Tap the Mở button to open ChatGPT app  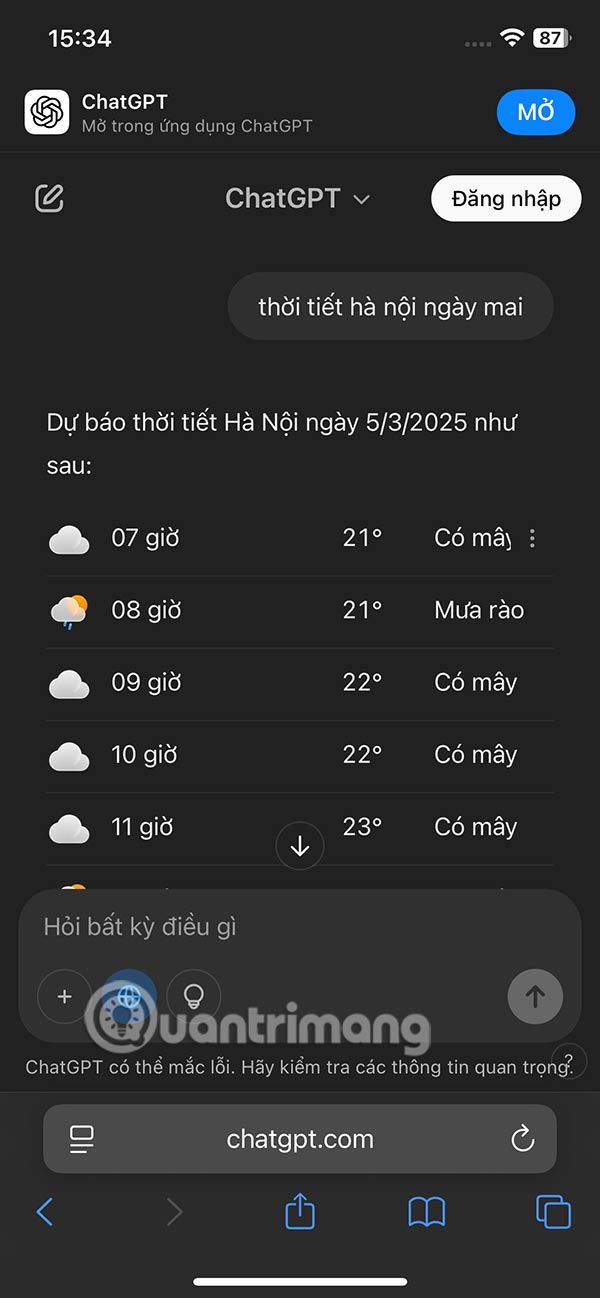pos(536,112)
